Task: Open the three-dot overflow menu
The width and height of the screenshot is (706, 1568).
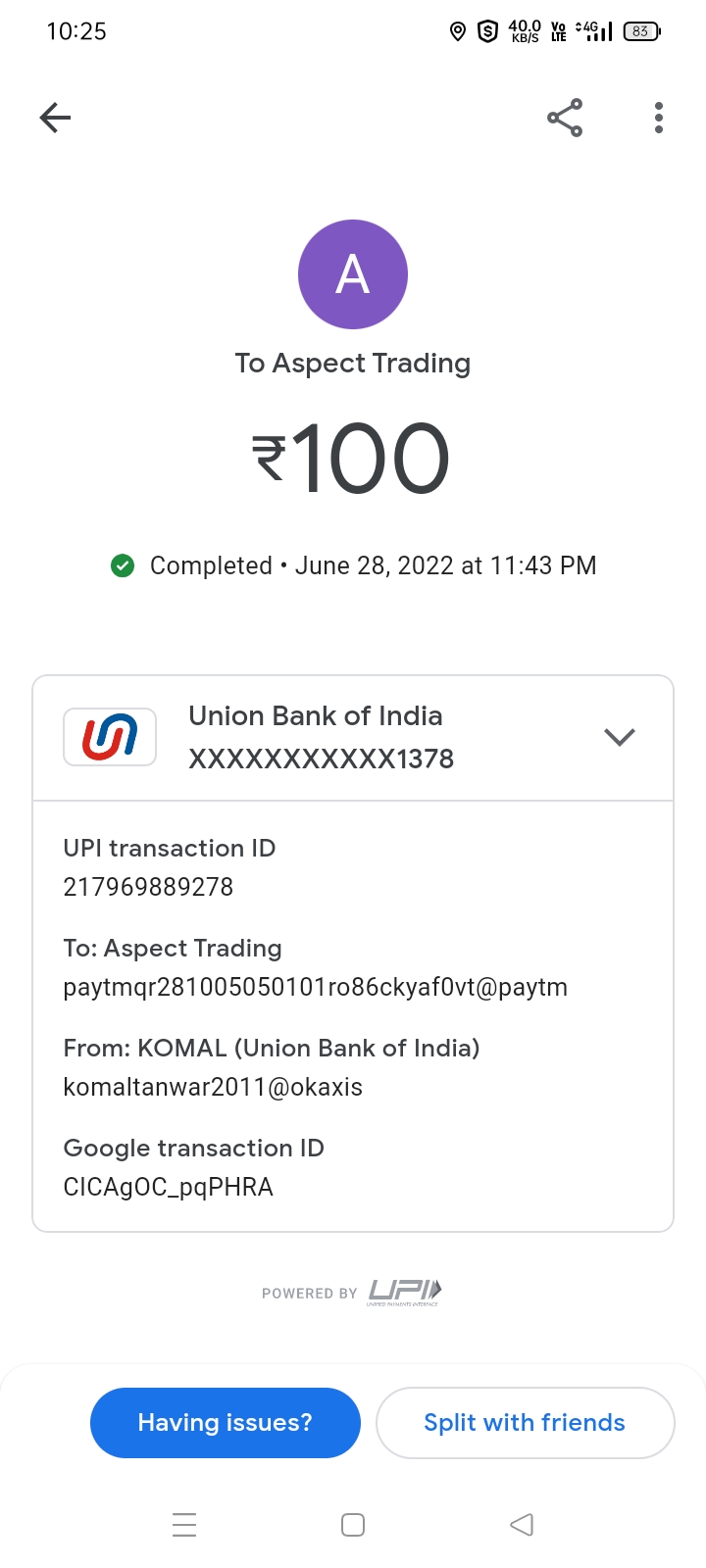Action: (x=659, y=119)
